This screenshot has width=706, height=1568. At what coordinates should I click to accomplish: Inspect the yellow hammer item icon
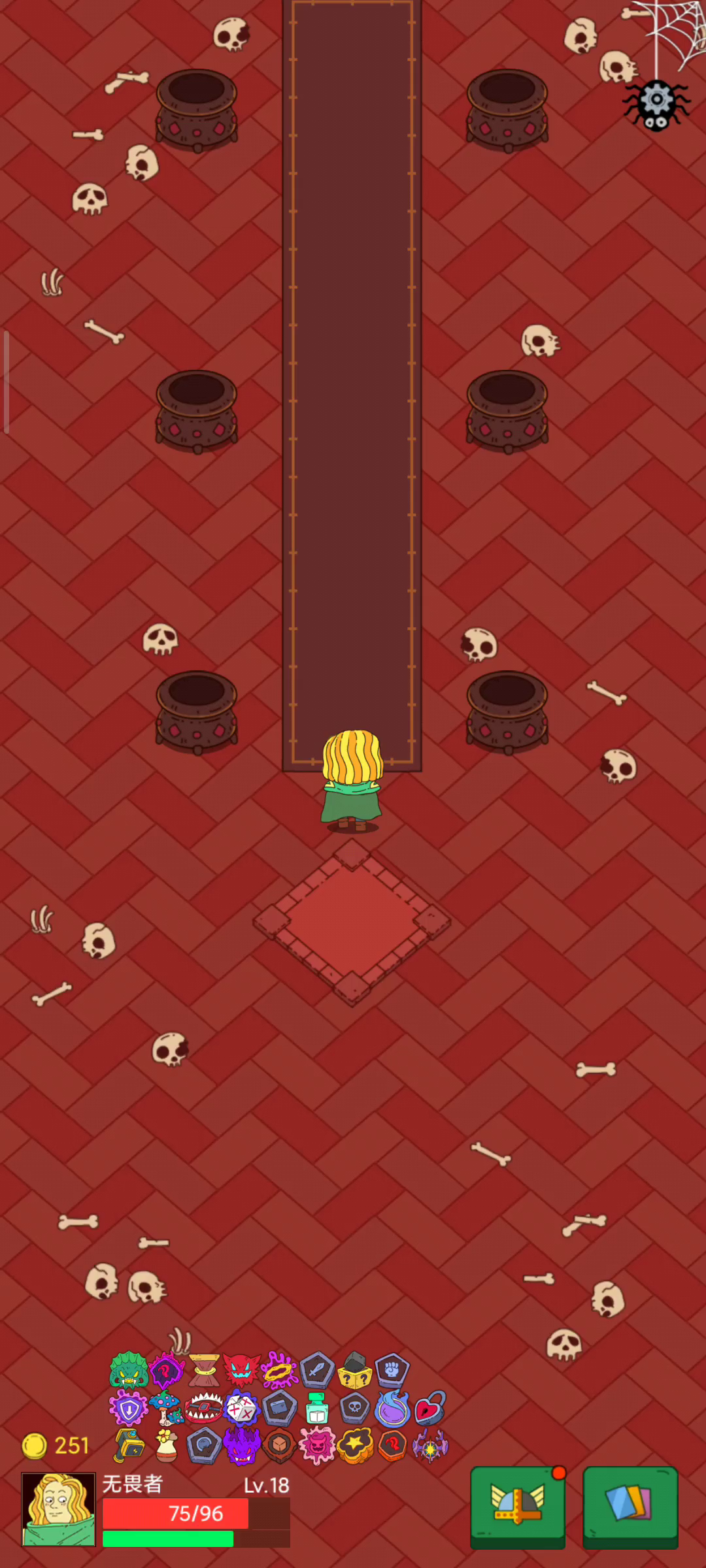pos(129,1446)
